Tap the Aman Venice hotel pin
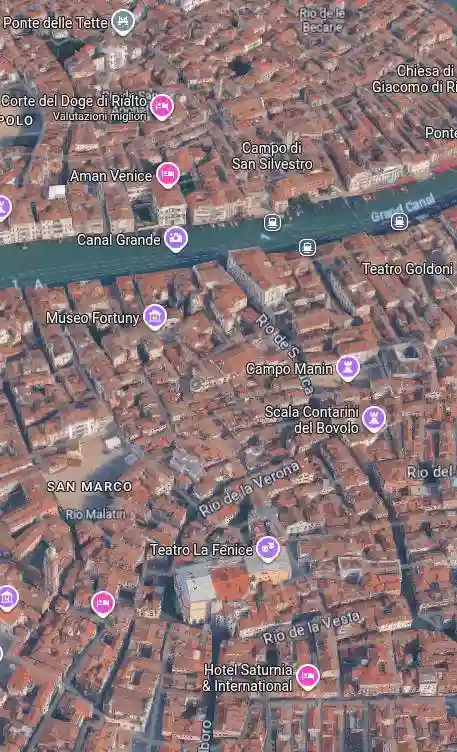Image resolution: width=457 pixels, height=752 pixels. [168, 175]
